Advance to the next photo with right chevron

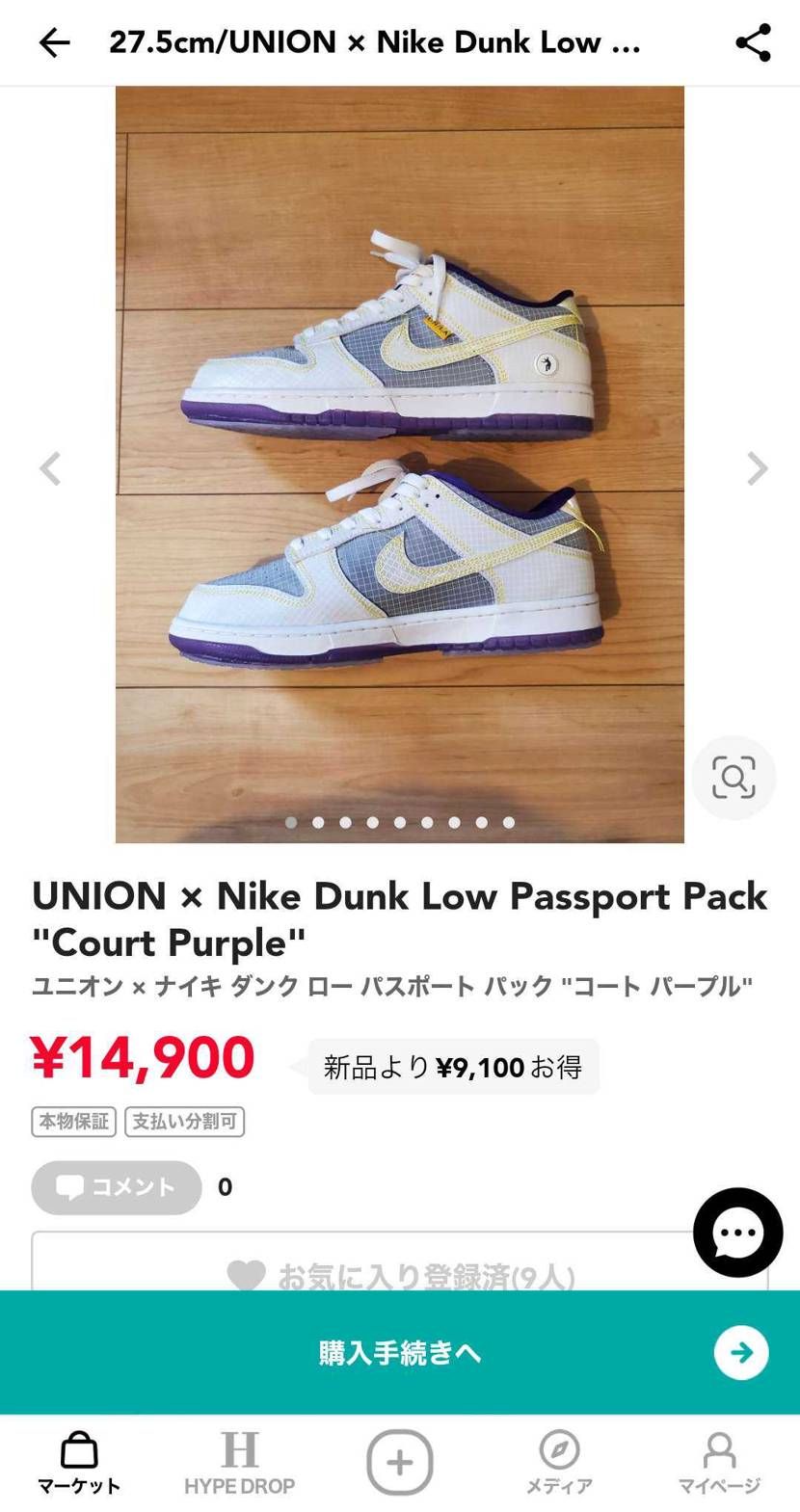[x=758, y=468]
